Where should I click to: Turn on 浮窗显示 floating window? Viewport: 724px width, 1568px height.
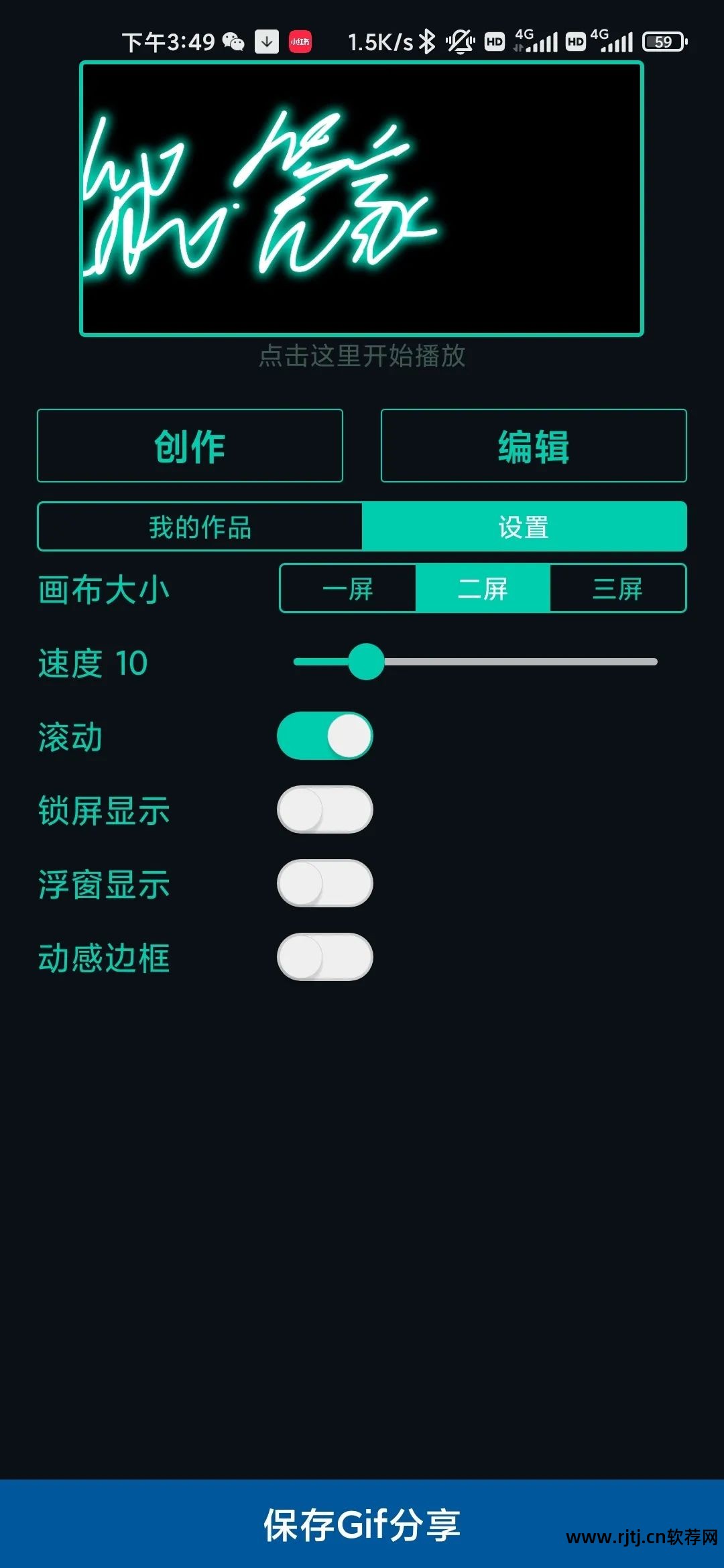(325, 883)
